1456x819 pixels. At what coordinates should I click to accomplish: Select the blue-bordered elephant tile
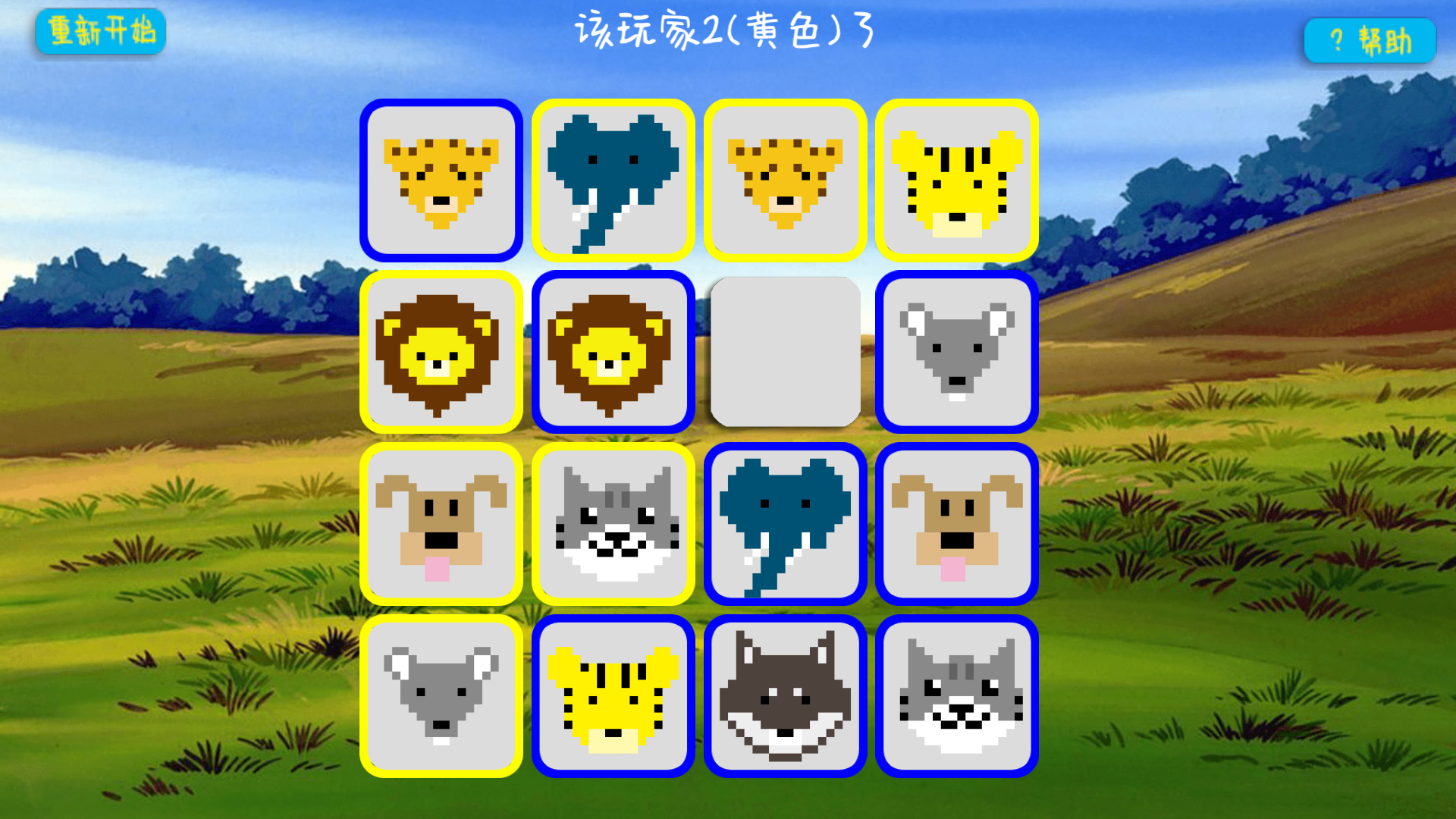(785, 524)
